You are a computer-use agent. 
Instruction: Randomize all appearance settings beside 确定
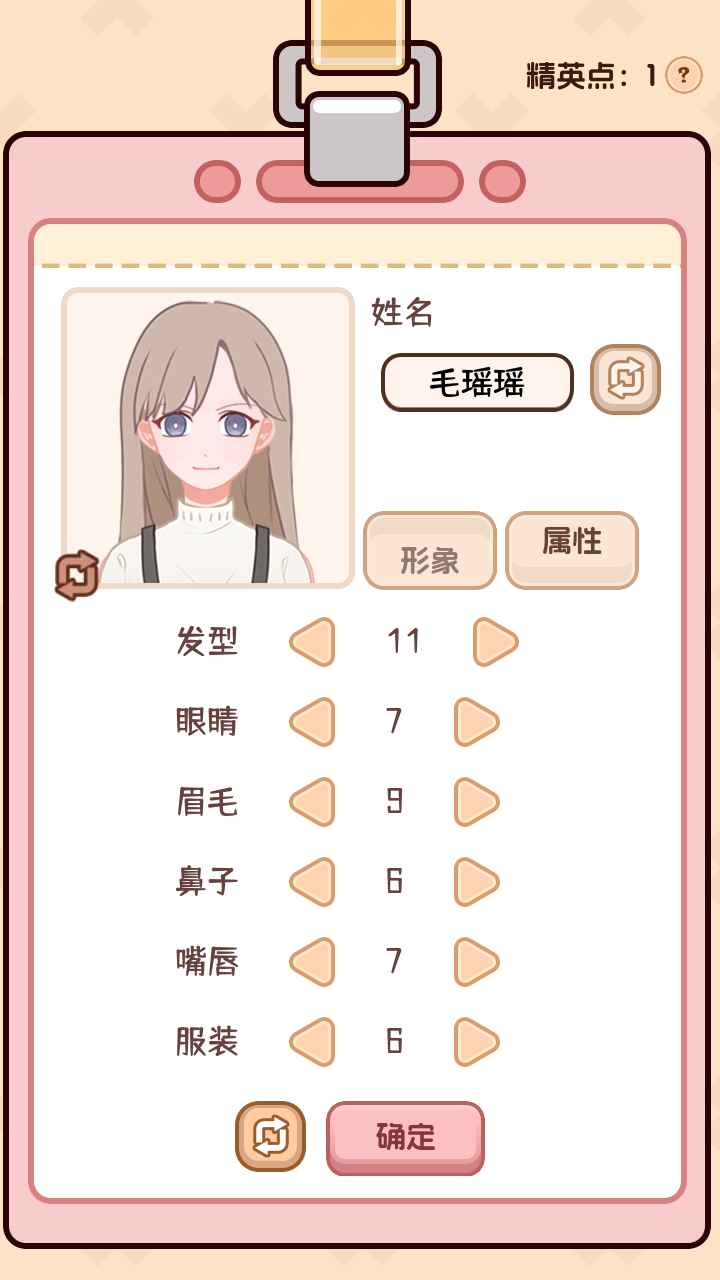(x=270, y=1136)
